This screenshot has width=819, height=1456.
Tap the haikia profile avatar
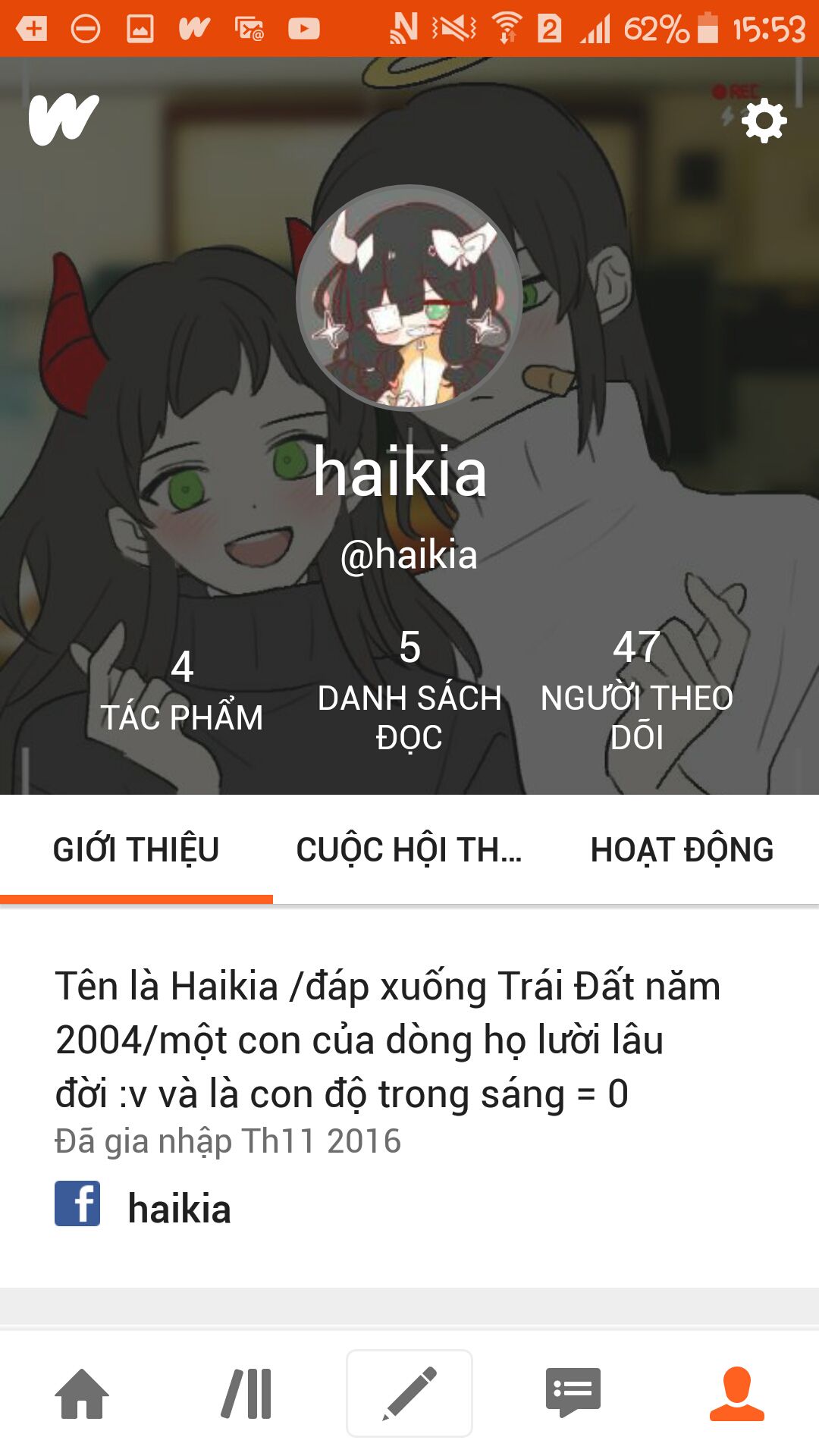point(409,297)
